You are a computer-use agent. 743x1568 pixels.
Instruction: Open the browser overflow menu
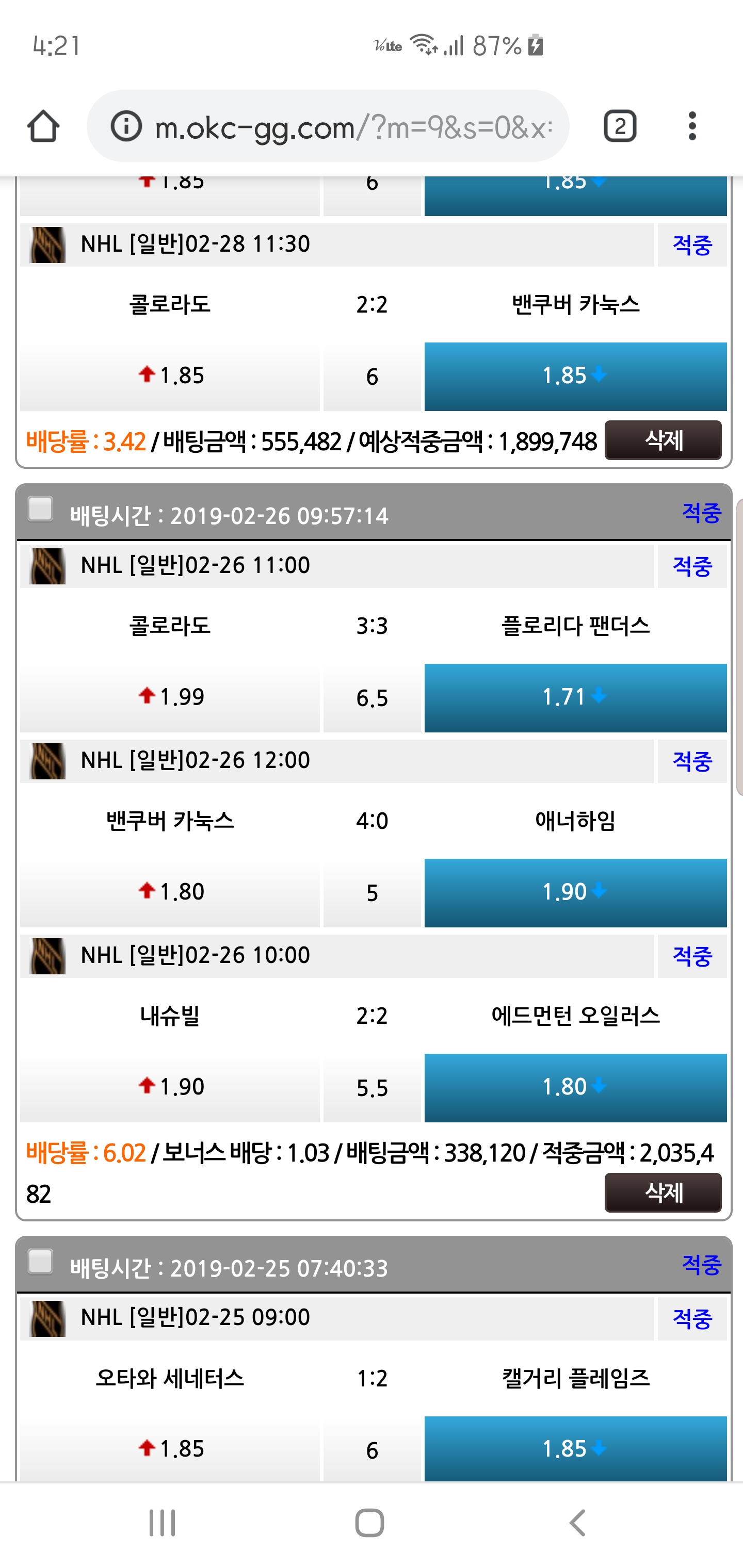(692, 126)
